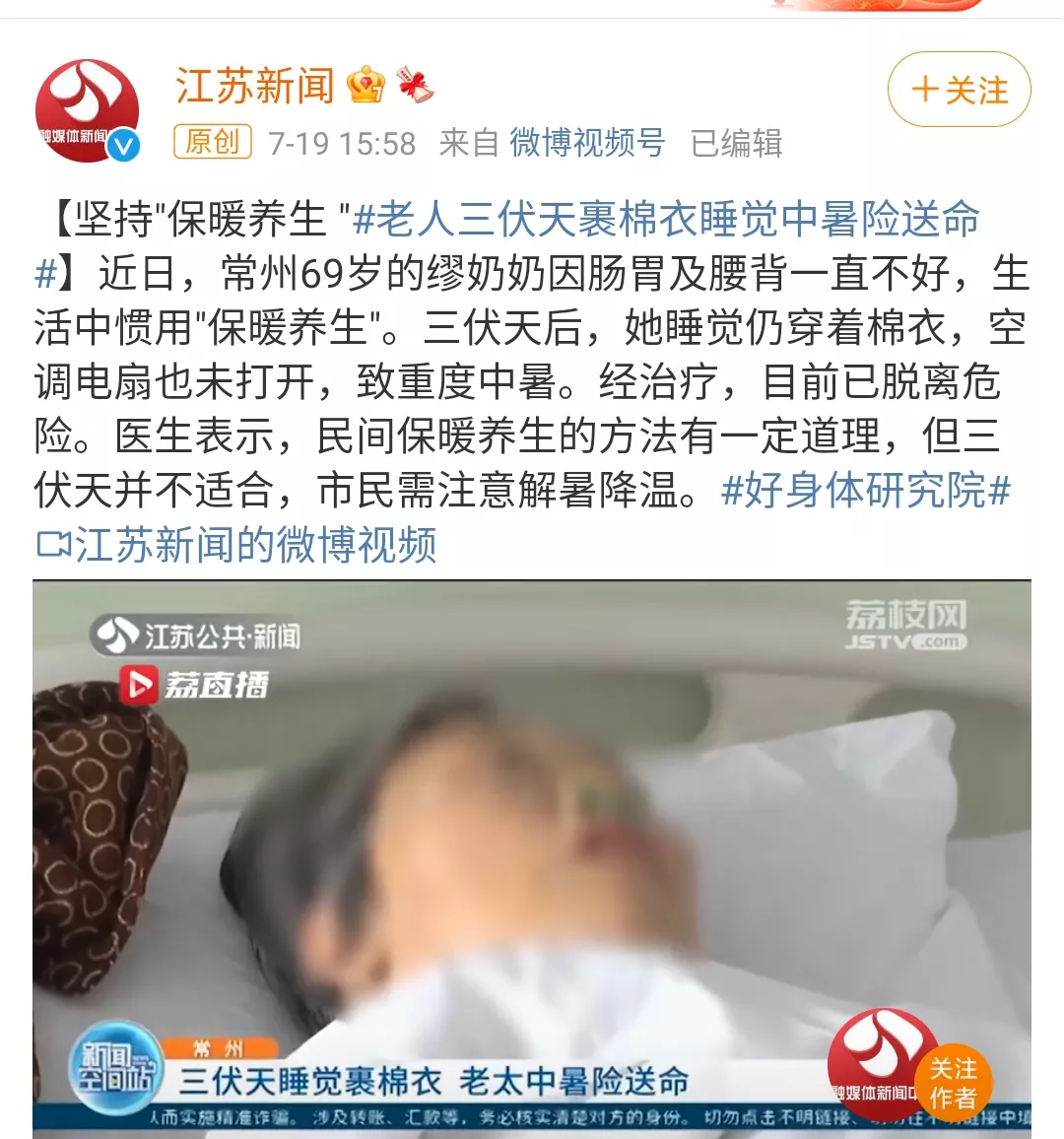Open the #好身体研究院# topic
1064x1139 pixels.
tap(866, 490)
